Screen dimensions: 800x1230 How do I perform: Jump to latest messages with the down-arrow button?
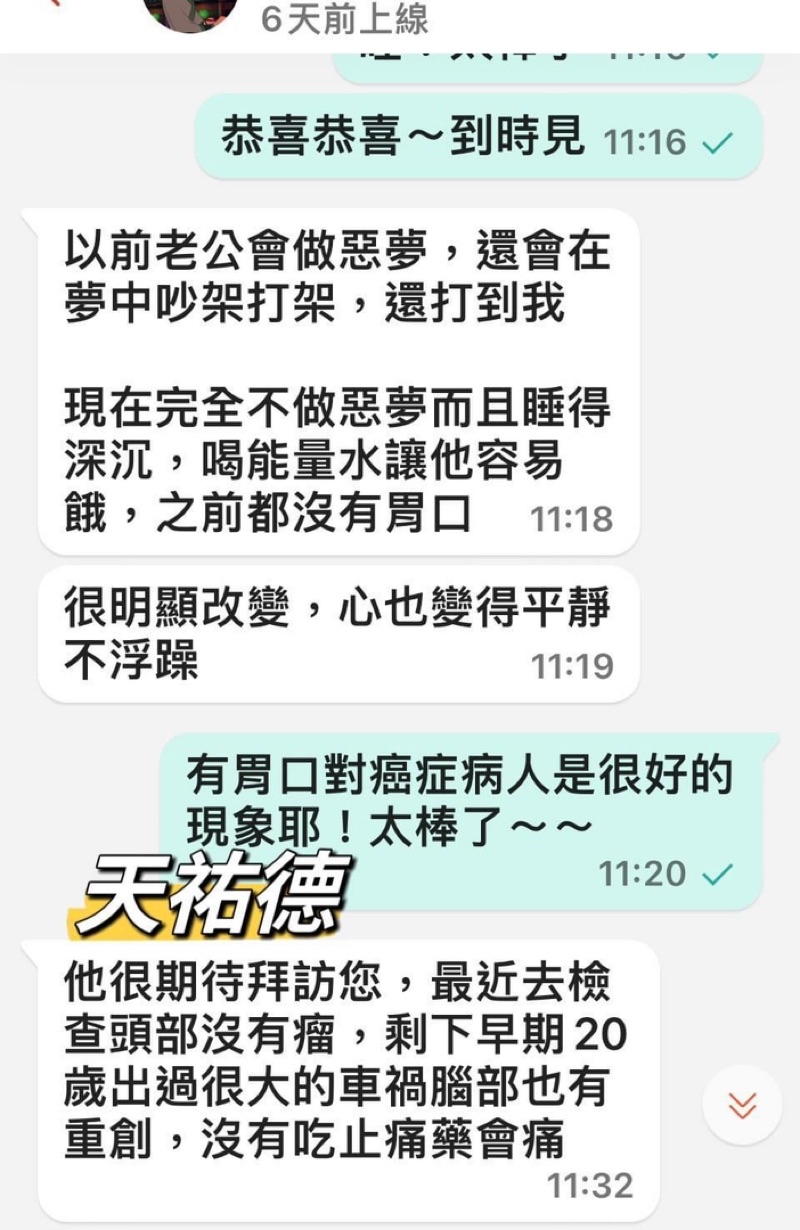[742, 1104]
